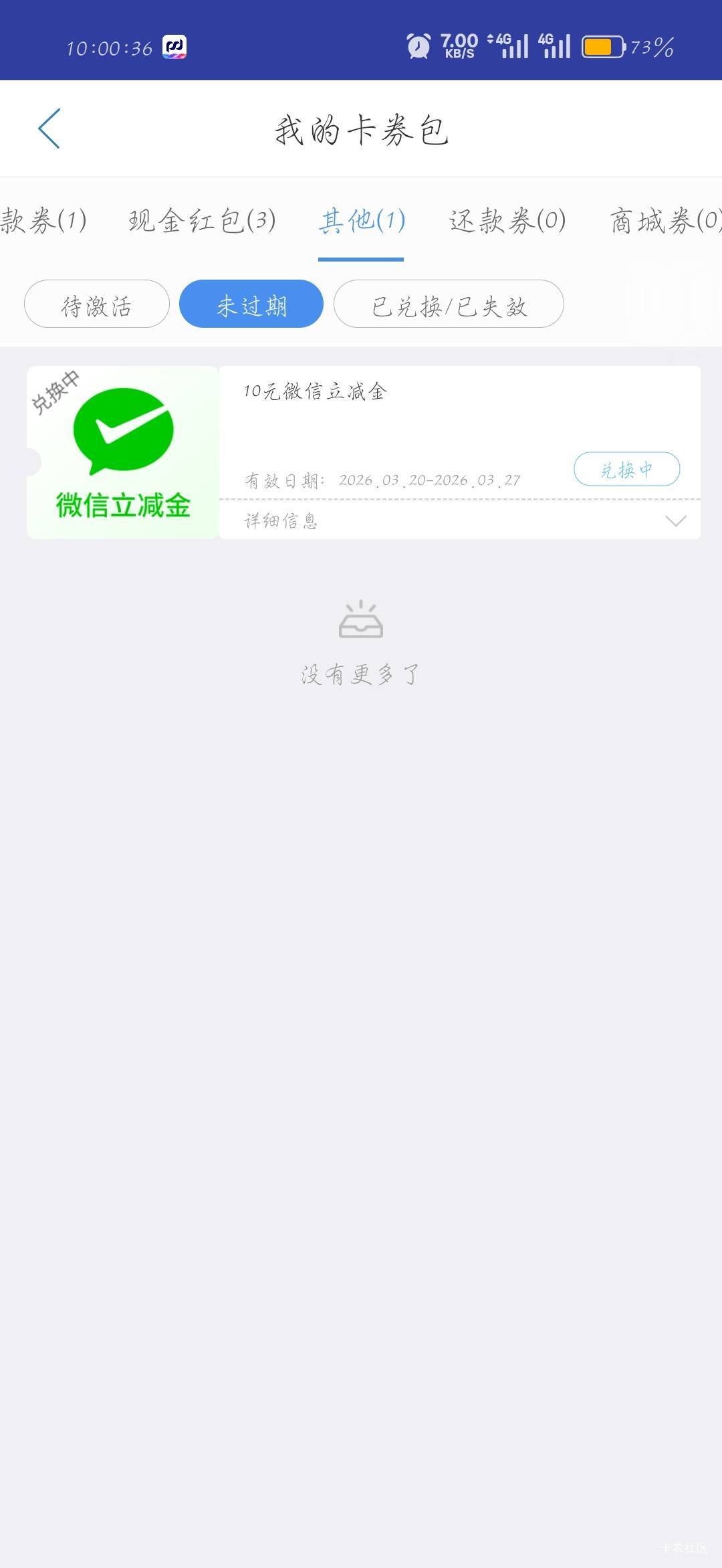
Task: Open the 还款券(0) tab
Action: tap(507, 220)
